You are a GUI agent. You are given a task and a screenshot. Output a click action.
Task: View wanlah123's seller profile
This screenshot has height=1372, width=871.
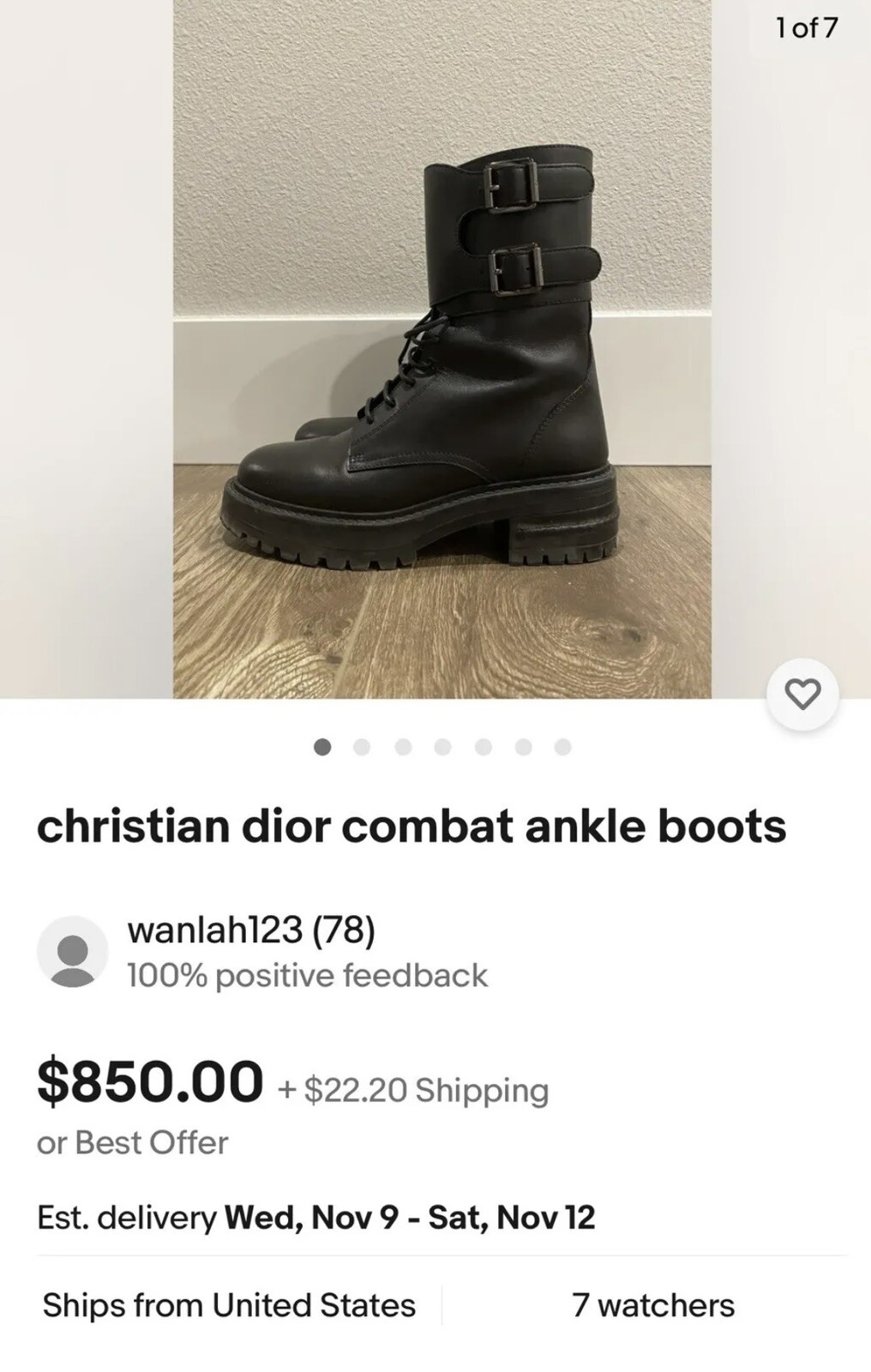tap(255, 929)
